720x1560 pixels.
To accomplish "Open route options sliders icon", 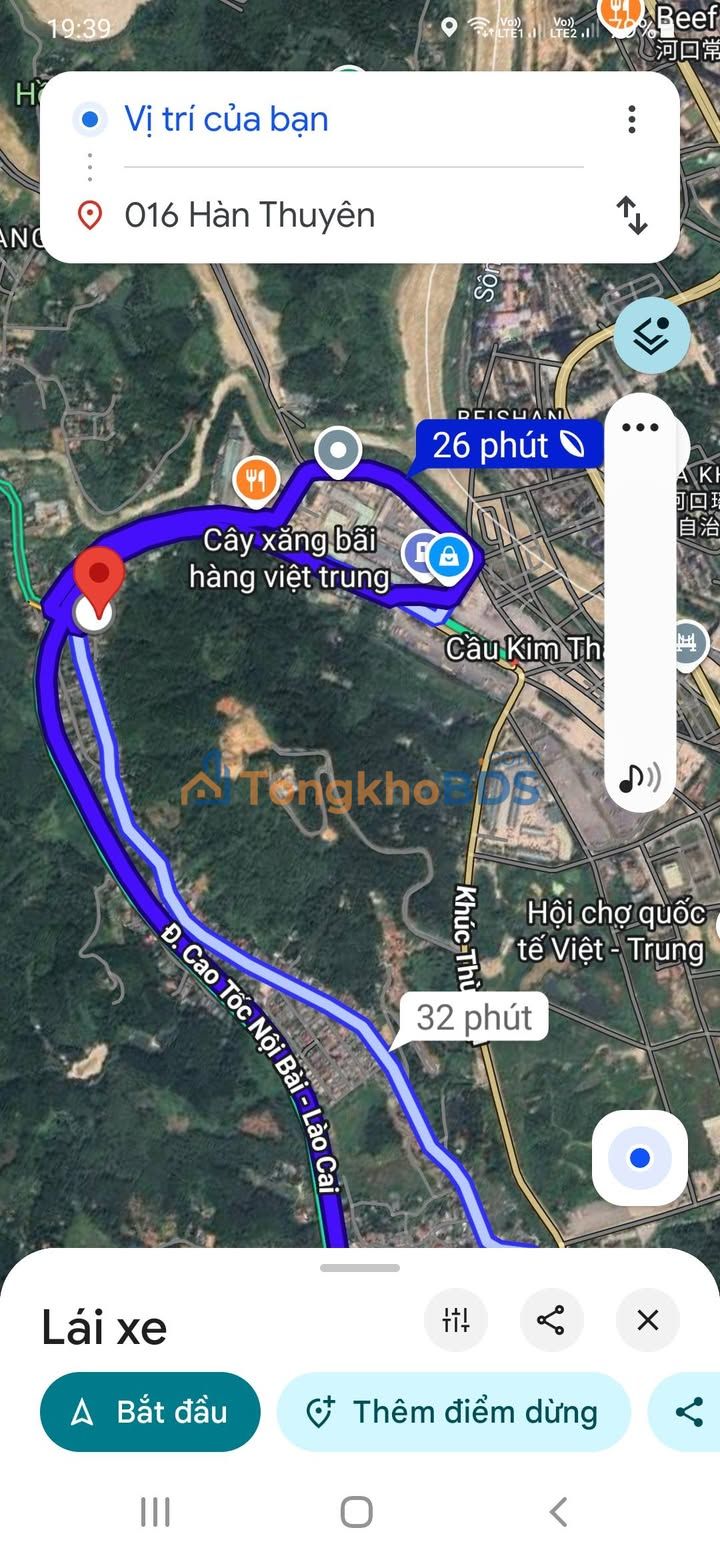I will point(456,1321).
